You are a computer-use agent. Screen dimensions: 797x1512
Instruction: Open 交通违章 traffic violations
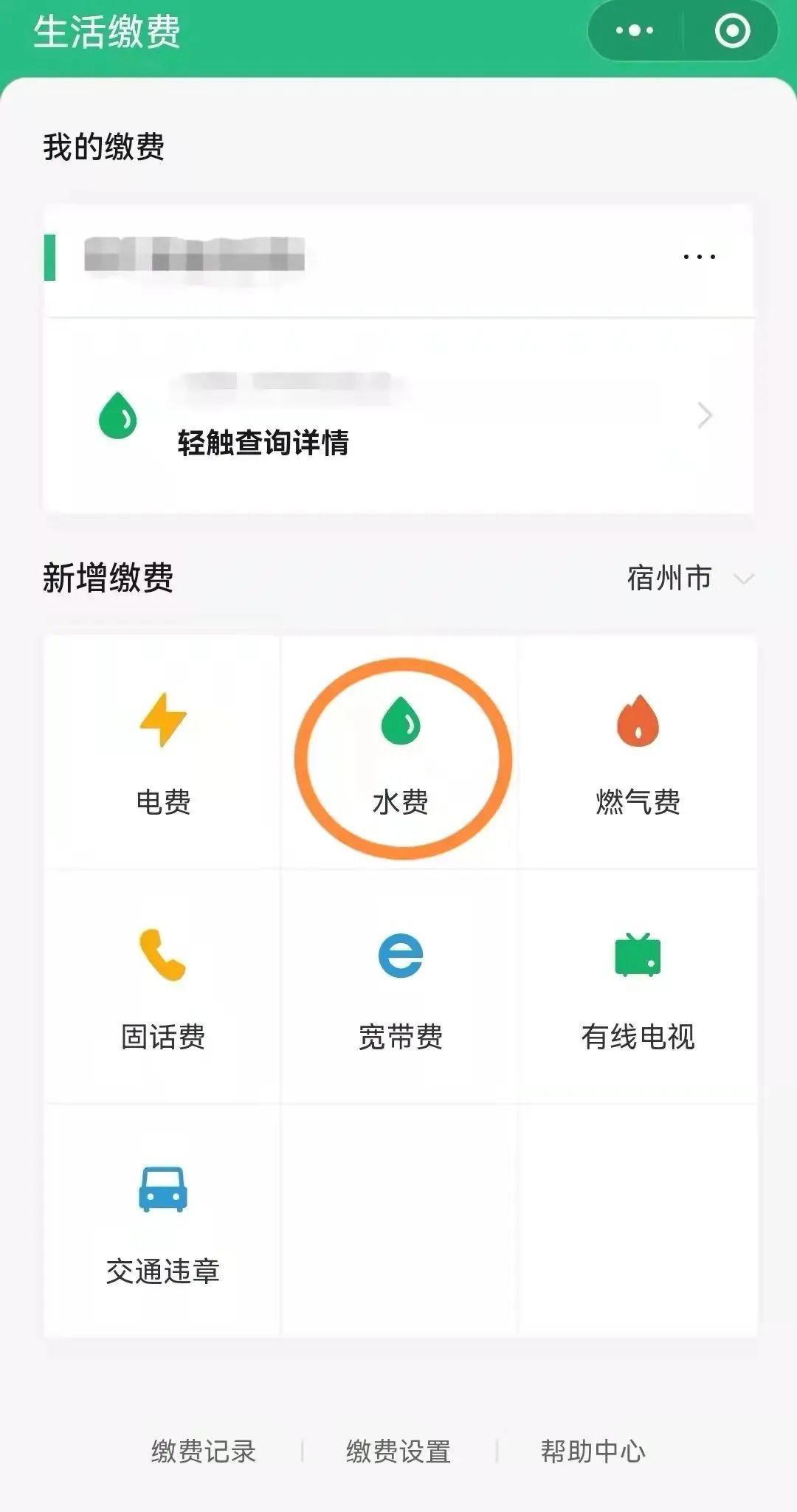pos(163,1221)
